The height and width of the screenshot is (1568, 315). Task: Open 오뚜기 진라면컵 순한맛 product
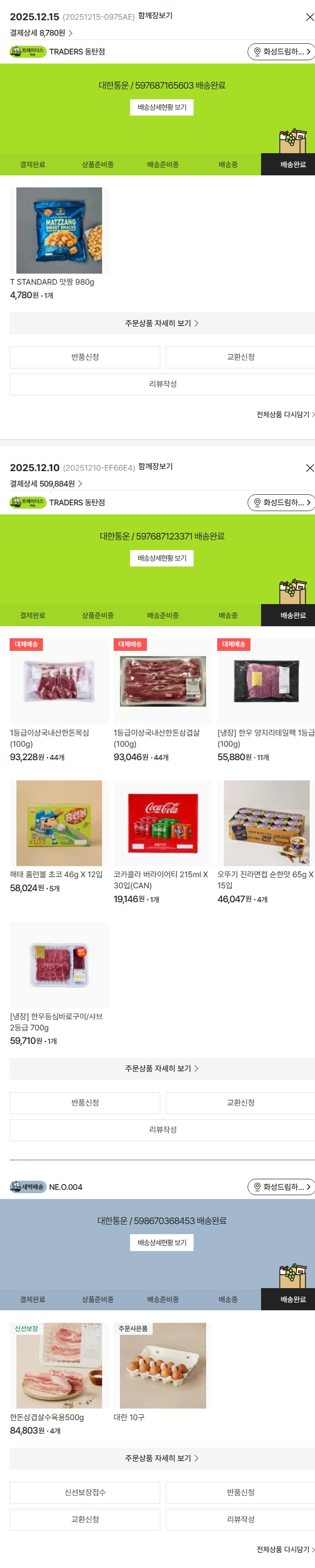(266, 823)
